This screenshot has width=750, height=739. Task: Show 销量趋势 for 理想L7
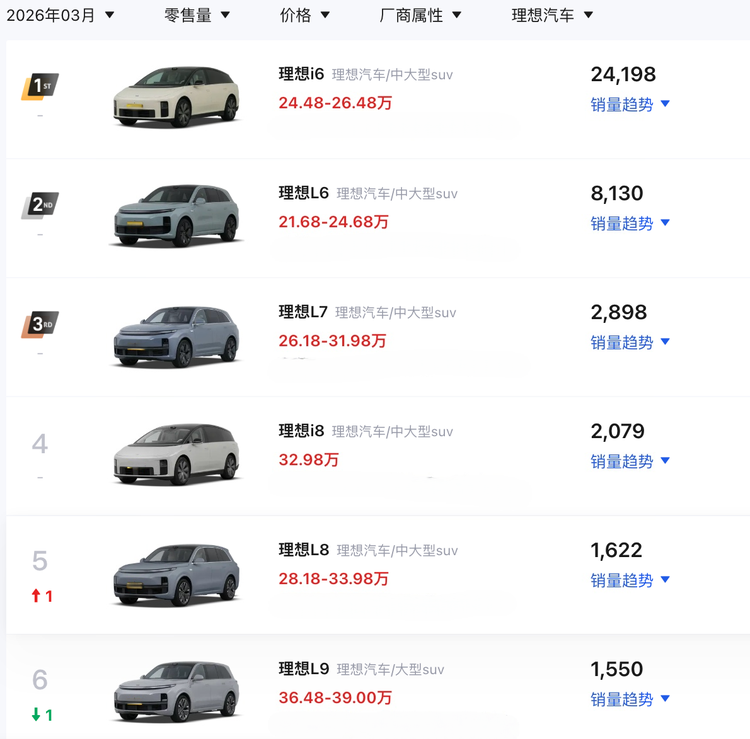click(630, 342)
